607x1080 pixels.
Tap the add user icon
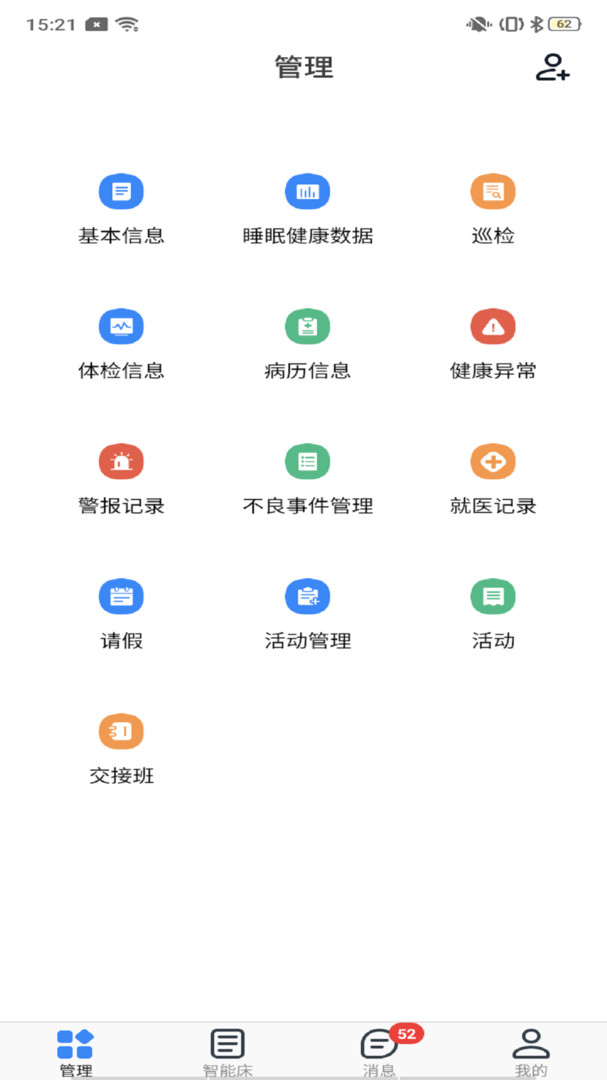pos(553,68)
